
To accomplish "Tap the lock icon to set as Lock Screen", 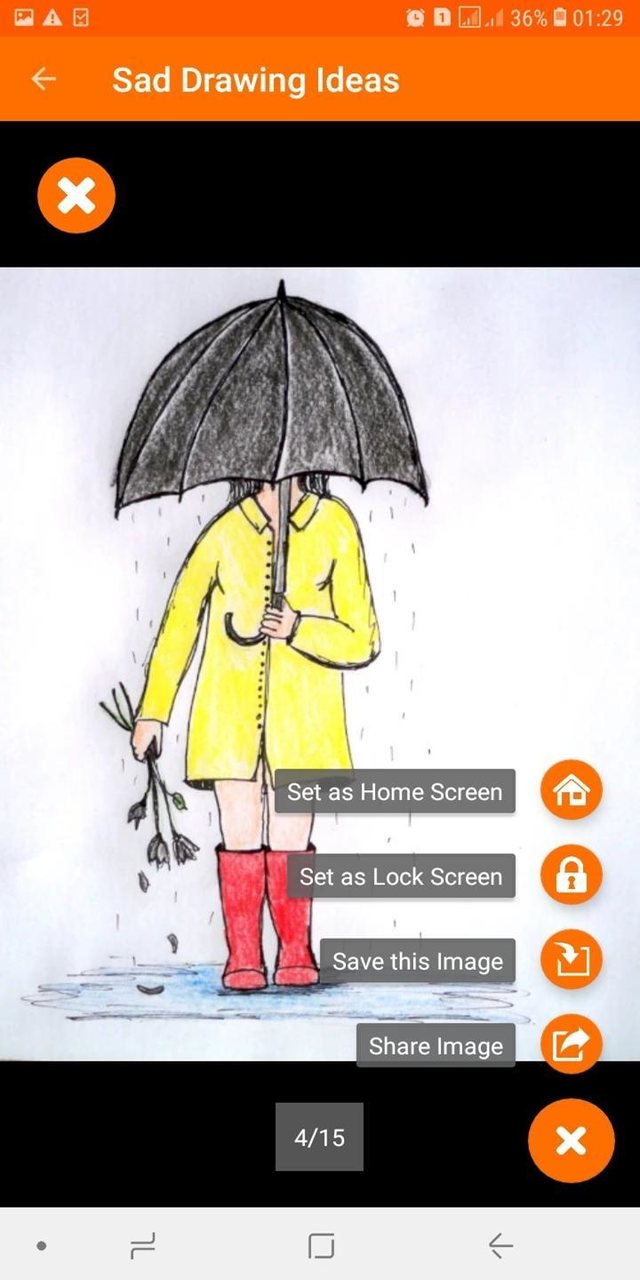I will click(x=571, y=876).
